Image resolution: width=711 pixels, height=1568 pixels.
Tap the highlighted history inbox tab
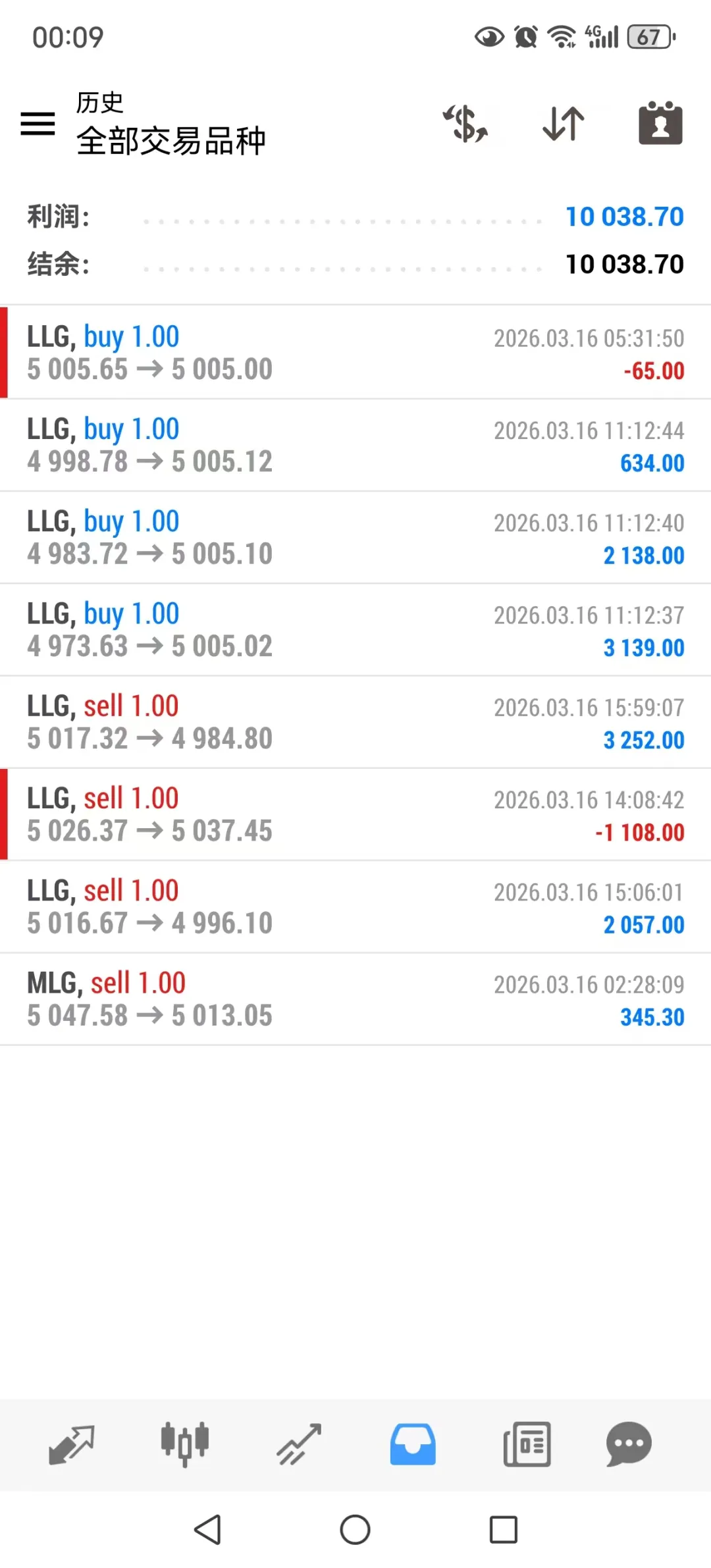[x=413, y=1444]
